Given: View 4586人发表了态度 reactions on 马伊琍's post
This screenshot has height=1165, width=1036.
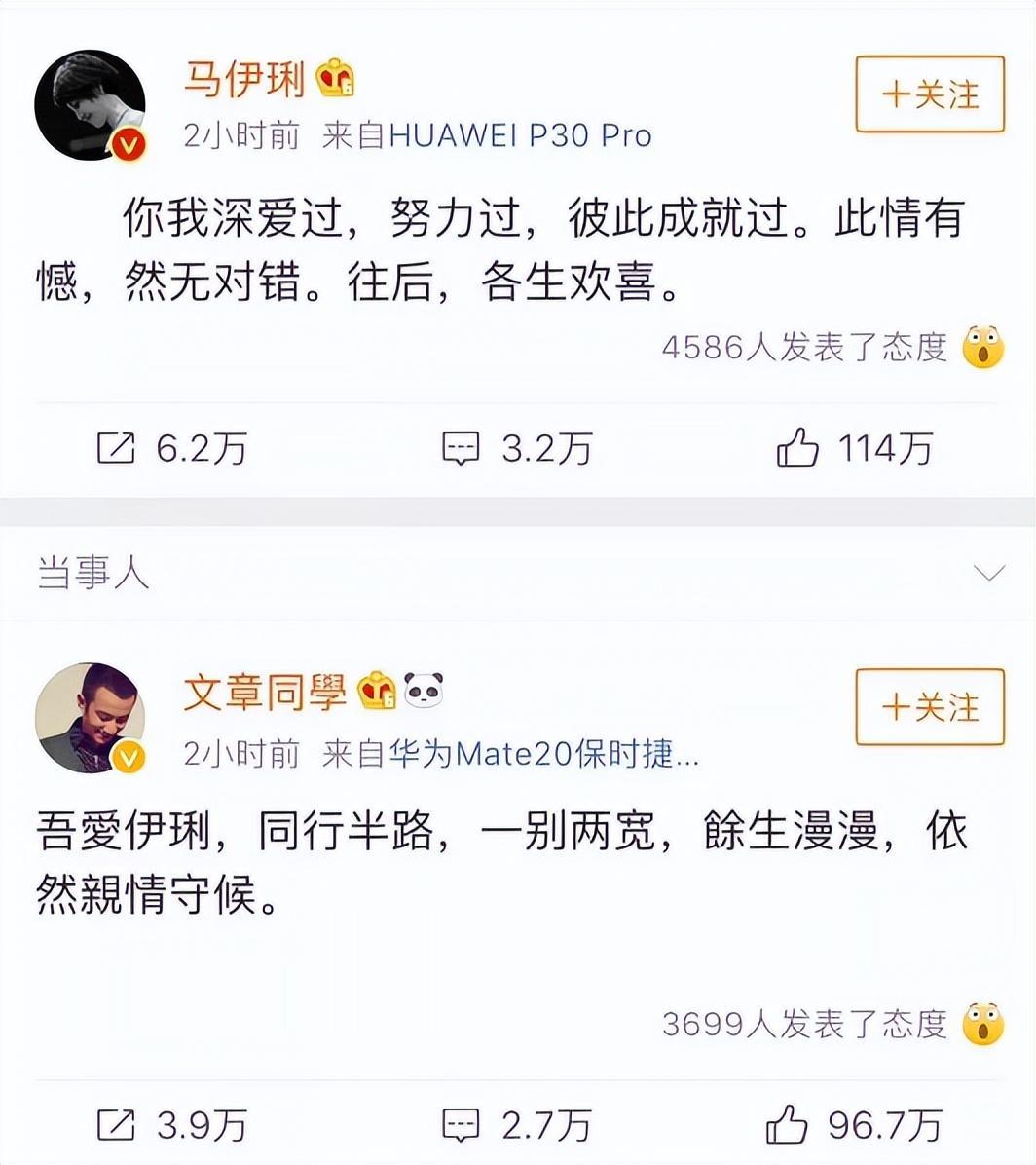Looking at the screenshot, I should coord(804,347).
